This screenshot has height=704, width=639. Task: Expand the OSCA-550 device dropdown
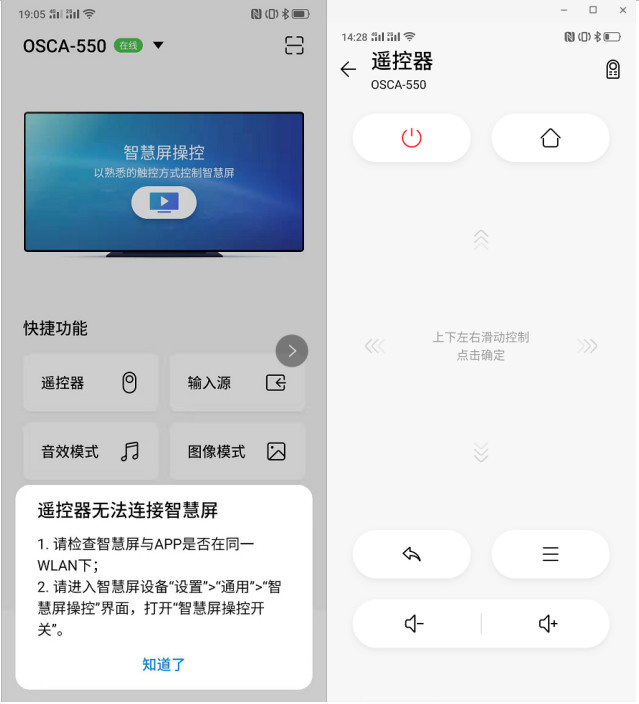pos(158,46)
